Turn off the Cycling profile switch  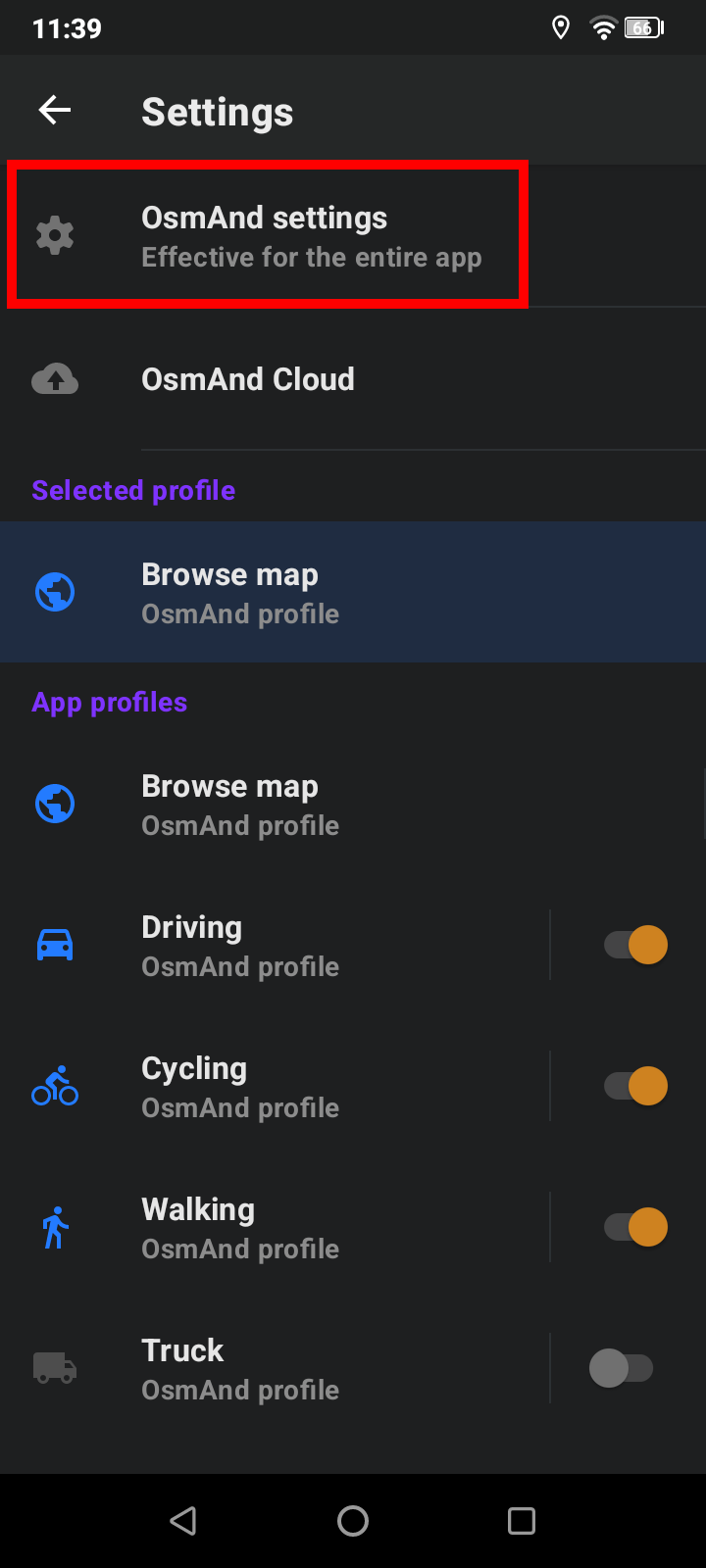pos(635,1087)
